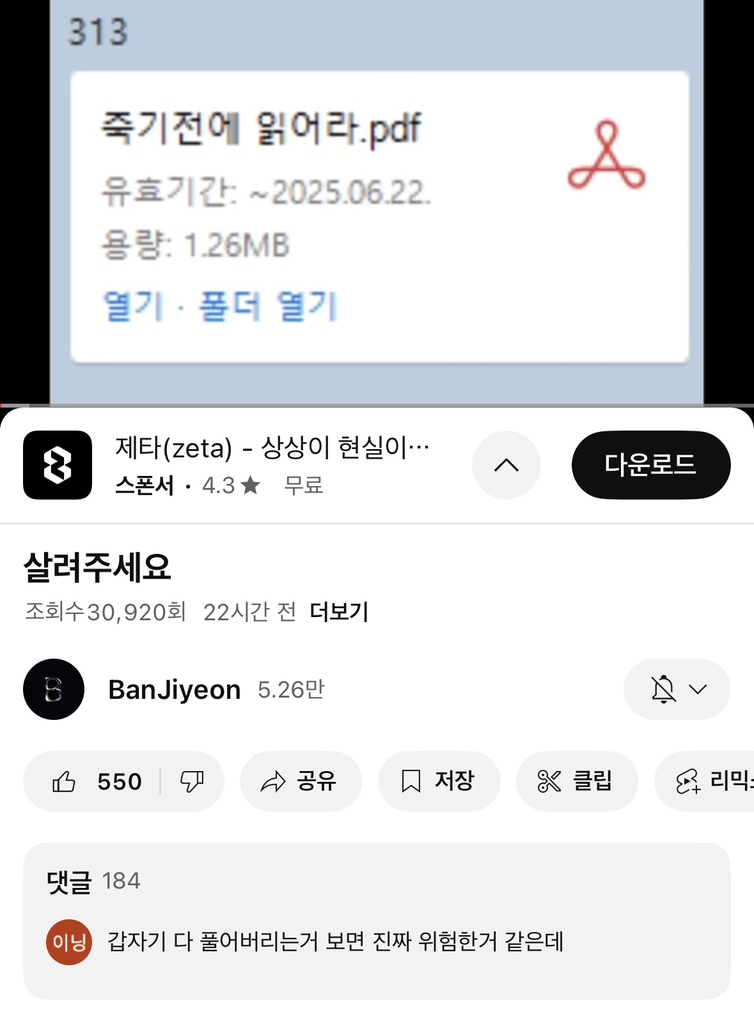Like the video with 550 likes
The width and height of the screenshot is (754, 1024).
96,781
